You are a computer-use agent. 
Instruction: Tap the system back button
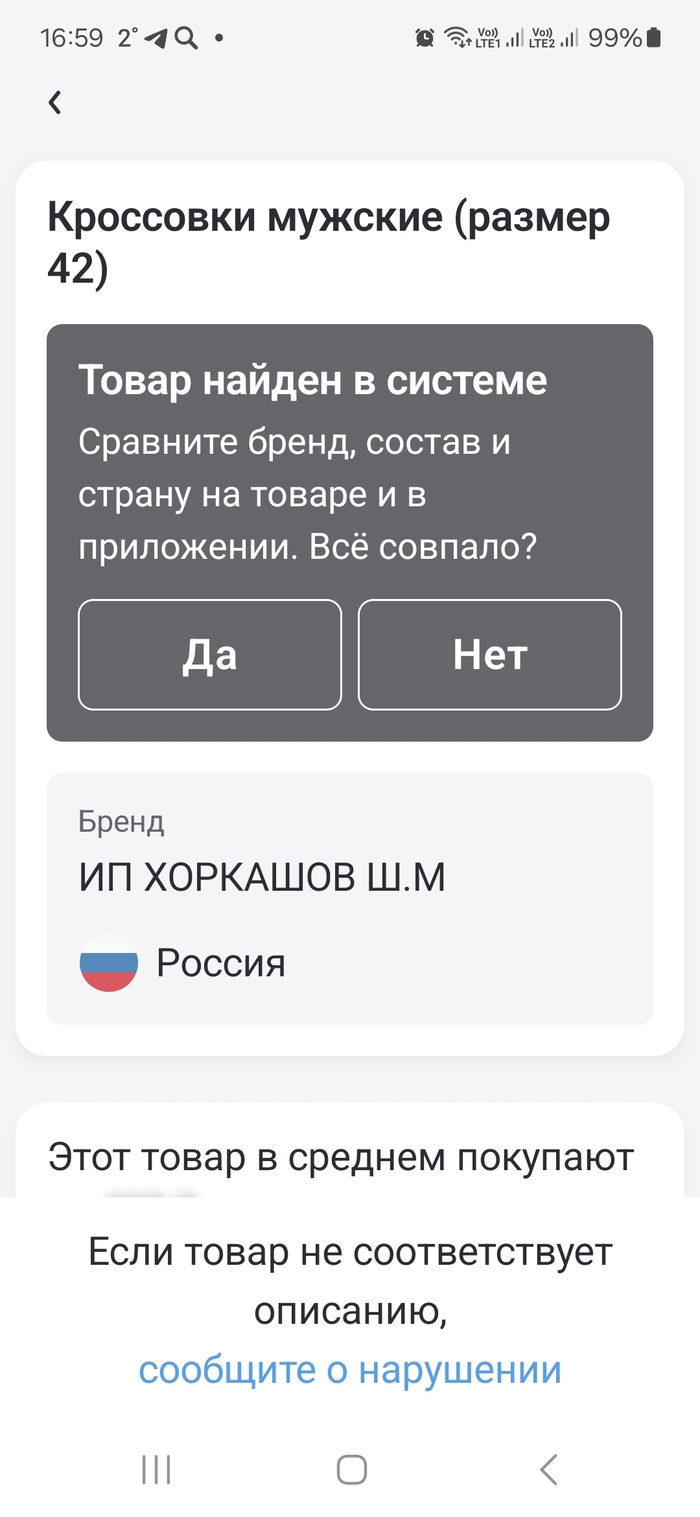click(x=547, y=1469)
